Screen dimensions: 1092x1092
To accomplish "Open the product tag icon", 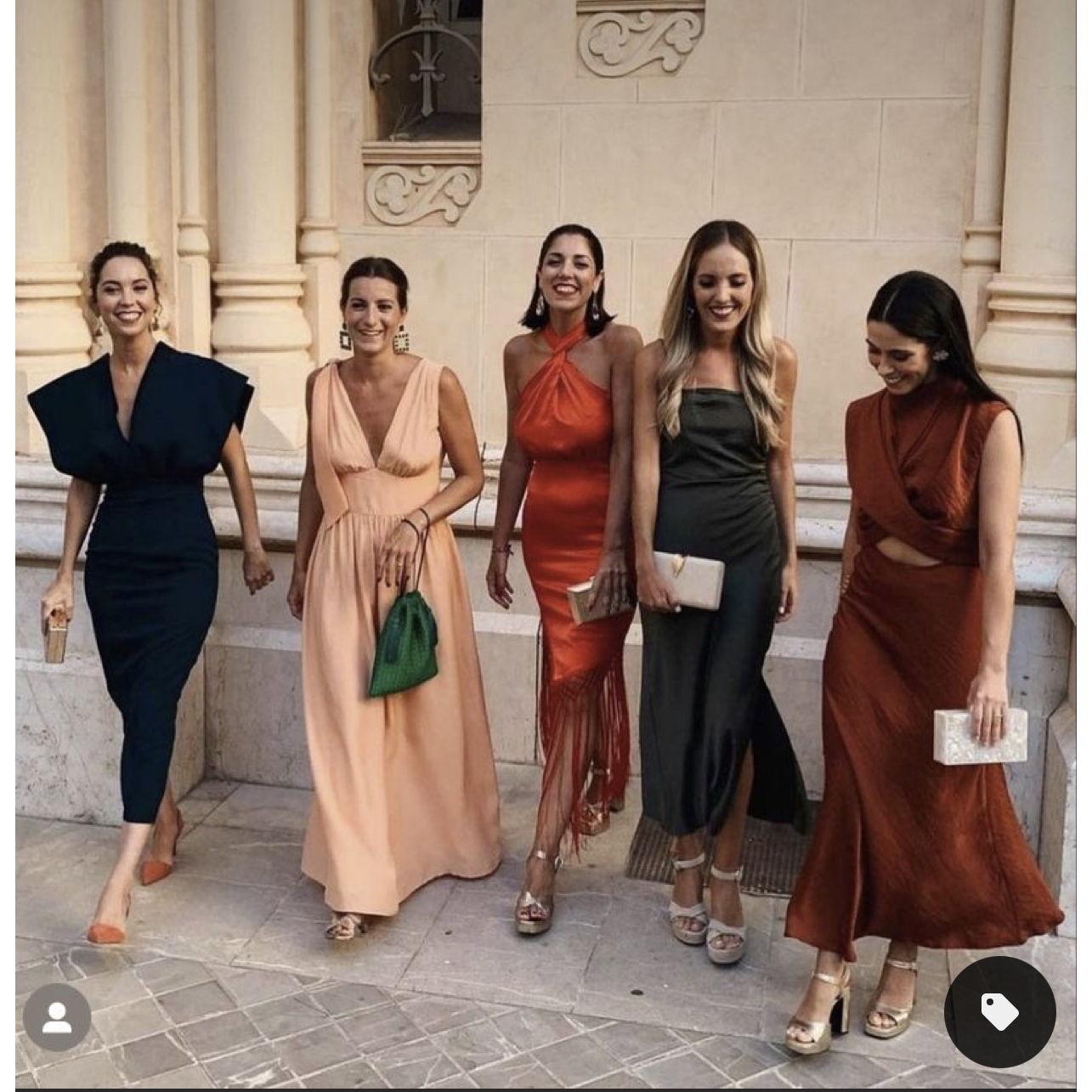I will coord(999,1011).
